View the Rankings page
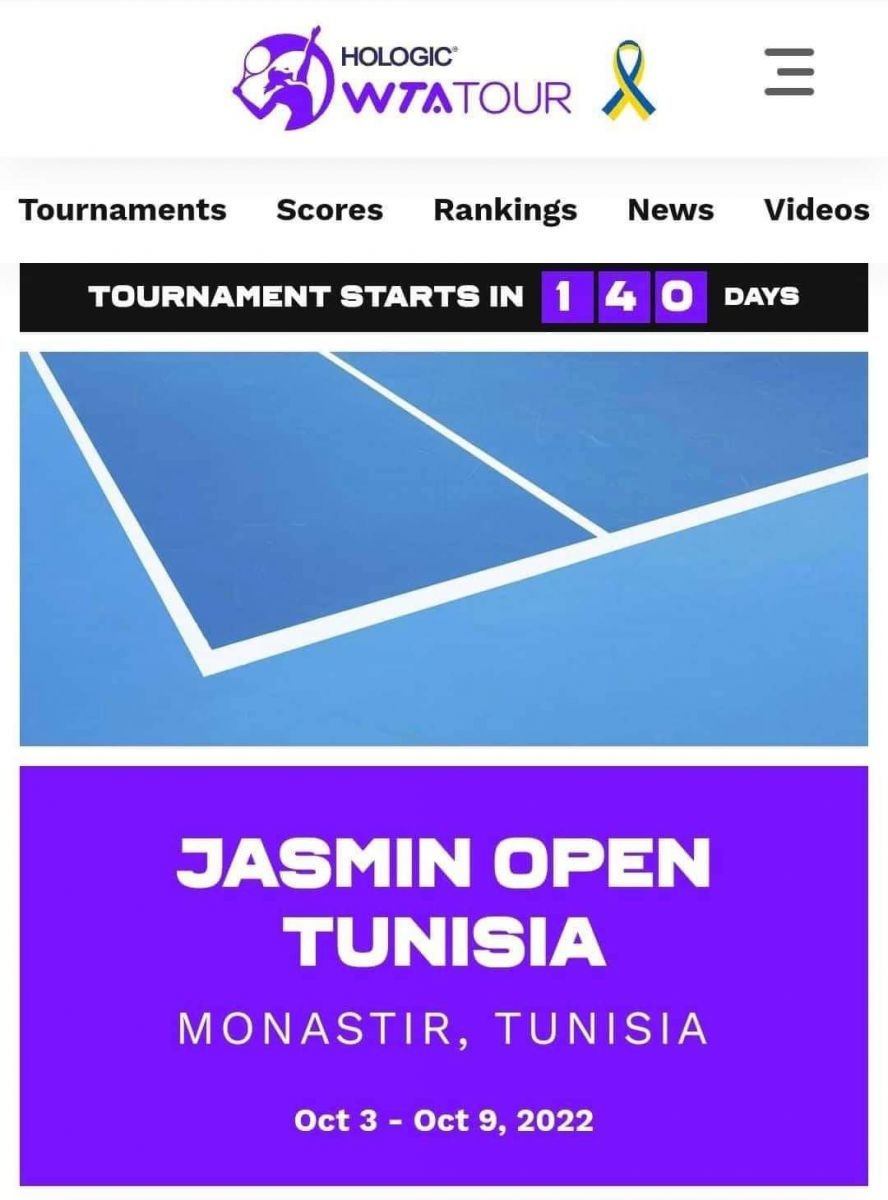Screen dimensions: 888x1200 [x=505, y=210]
